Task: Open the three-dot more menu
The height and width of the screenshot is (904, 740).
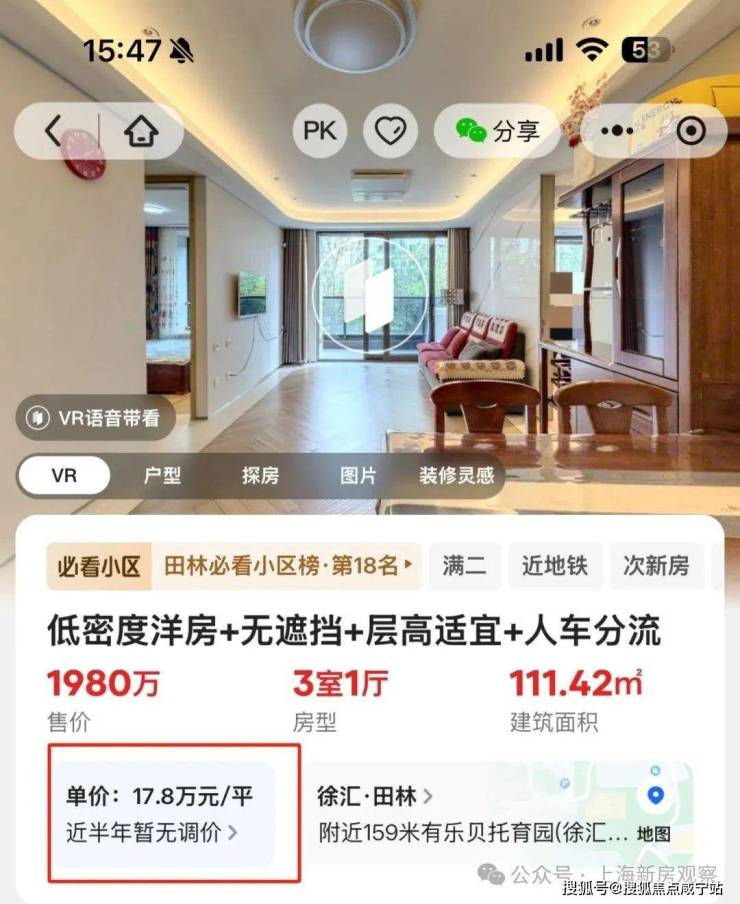Action: click(617, 132)
